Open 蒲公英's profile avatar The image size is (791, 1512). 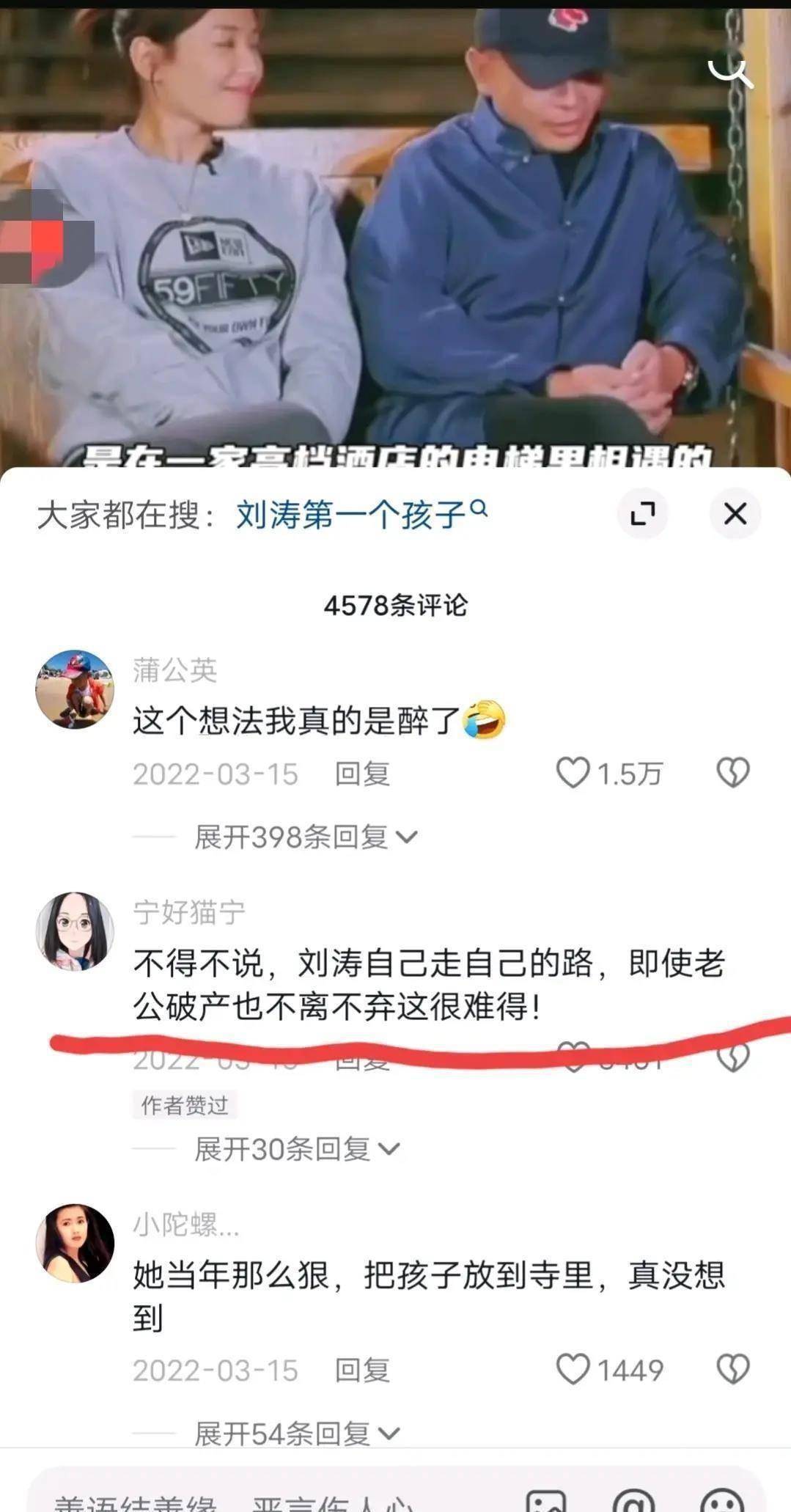click(x=75, y=689)
